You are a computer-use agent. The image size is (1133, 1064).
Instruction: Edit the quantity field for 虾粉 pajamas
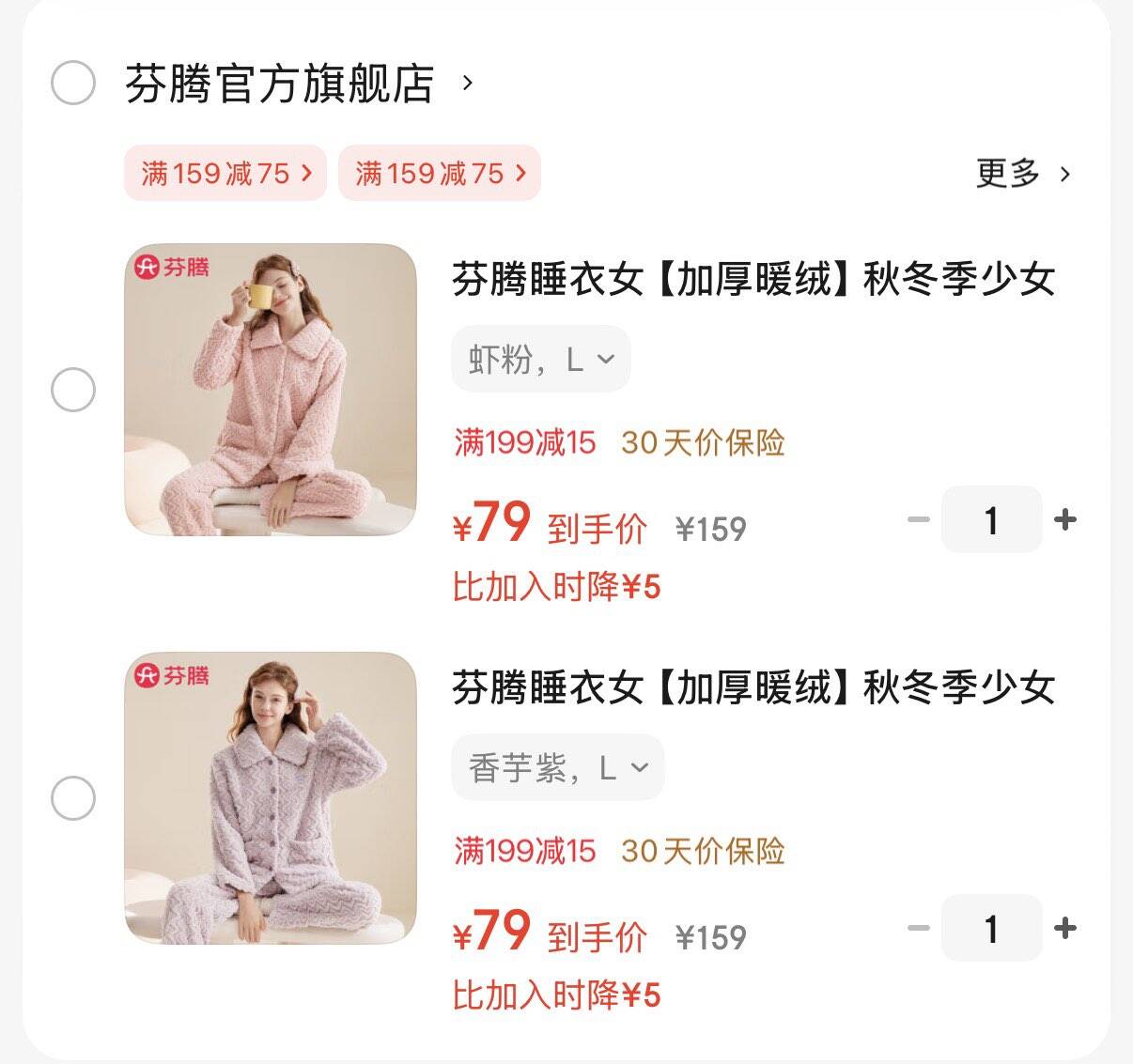991,519
